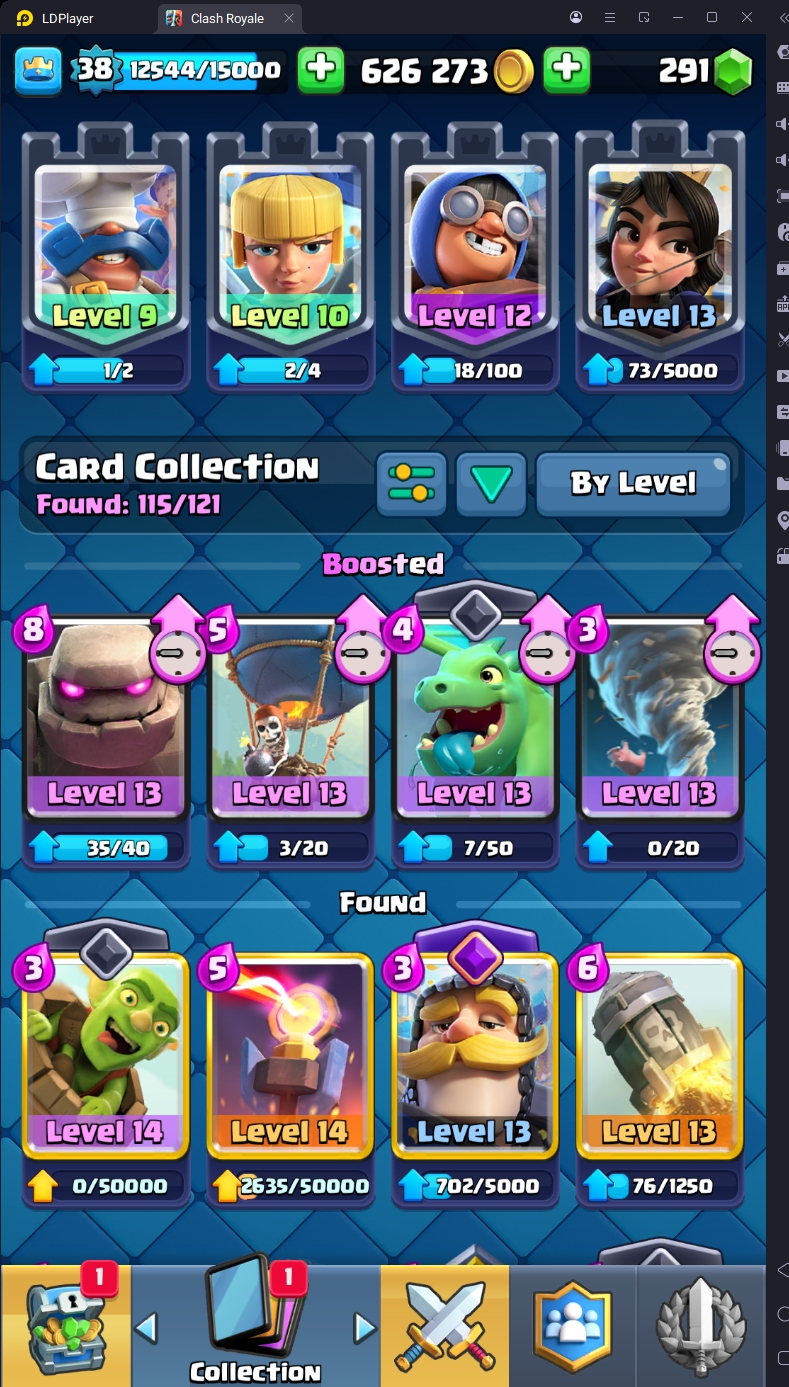Go to the Battle crossed swords tab
This screenshot has width=789, height=1387.
[x=444, y=1325]
